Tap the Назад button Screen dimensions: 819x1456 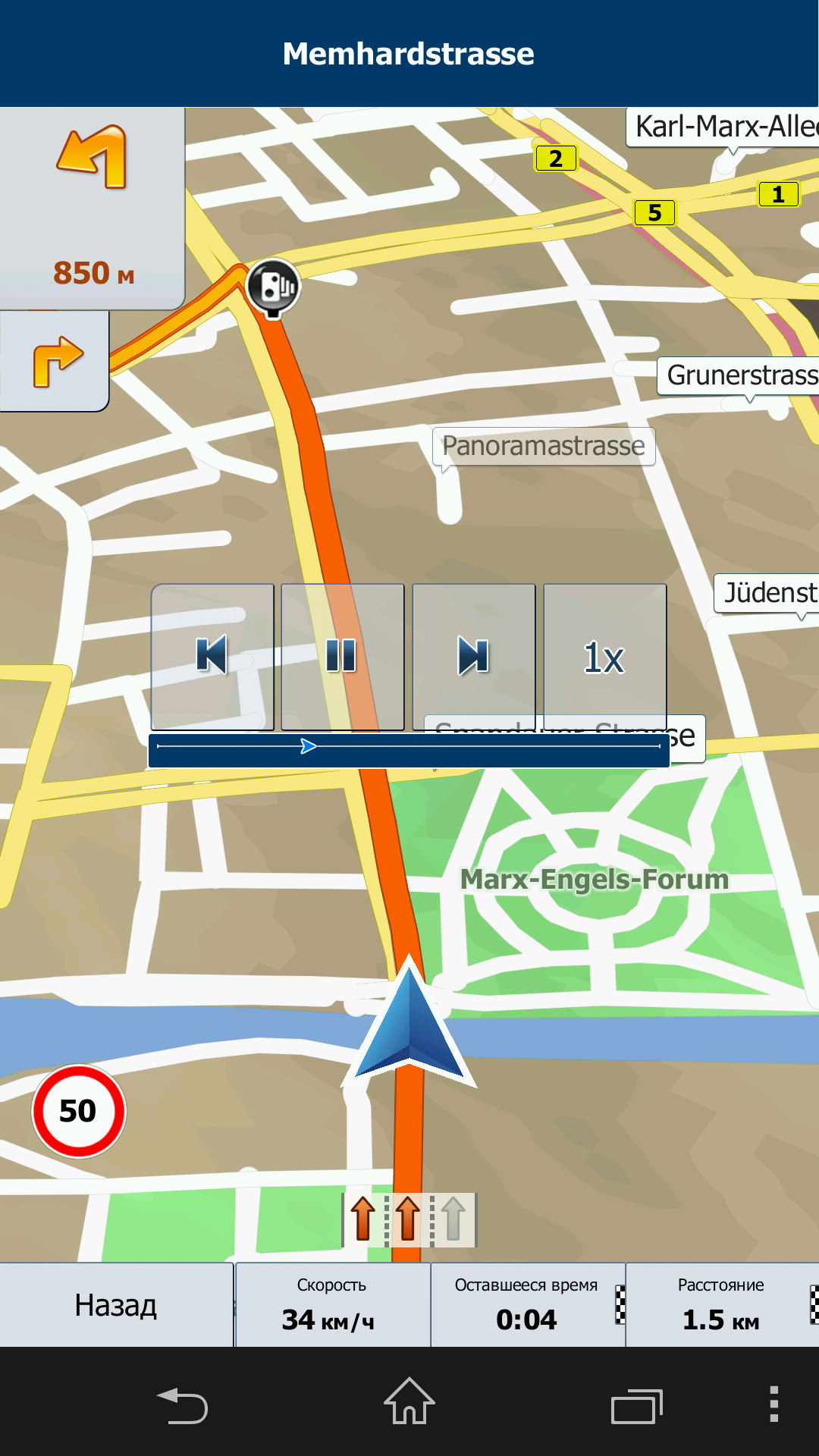[x=116, y=1305]
